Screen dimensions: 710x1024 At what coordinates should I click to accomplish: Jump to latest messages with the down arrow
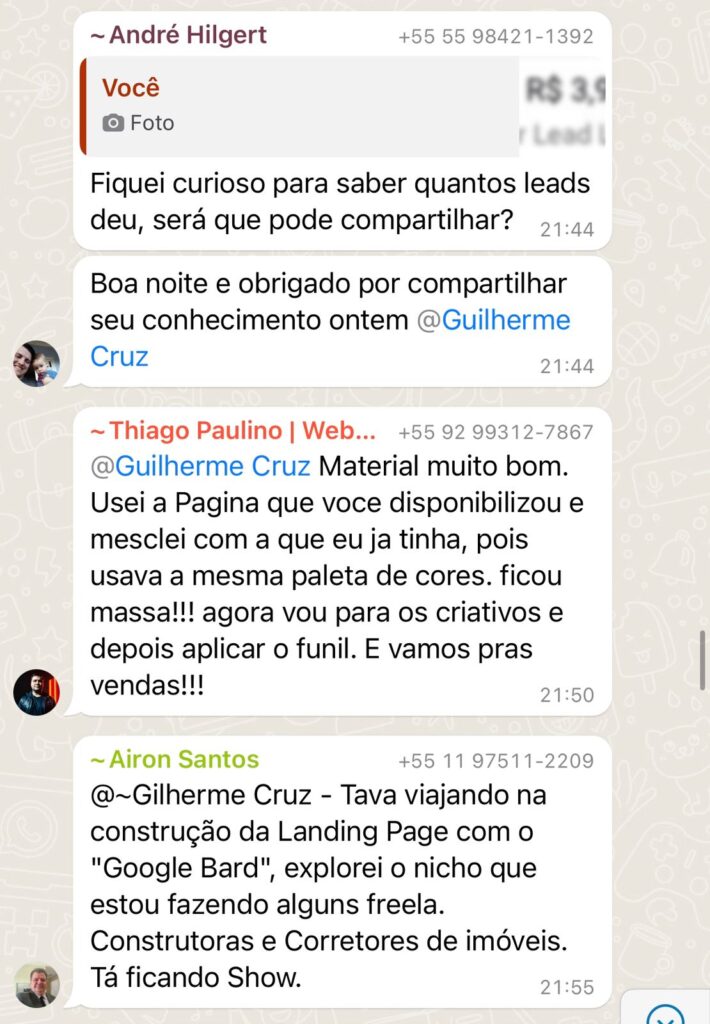pyautogui.click(x=665, y=1014)
